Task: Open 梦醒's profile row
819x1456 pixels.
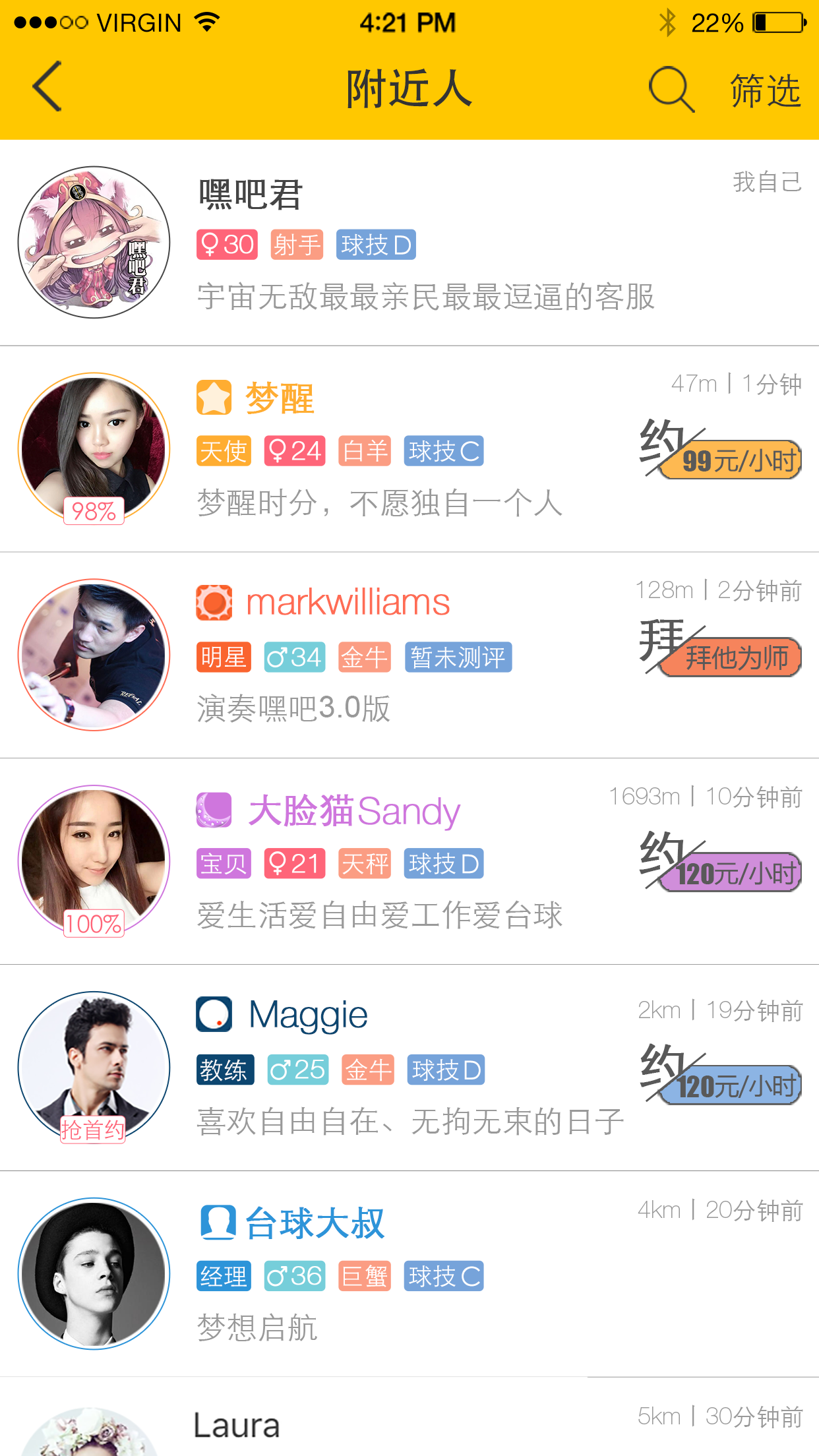Action: (x=409, y=449)
